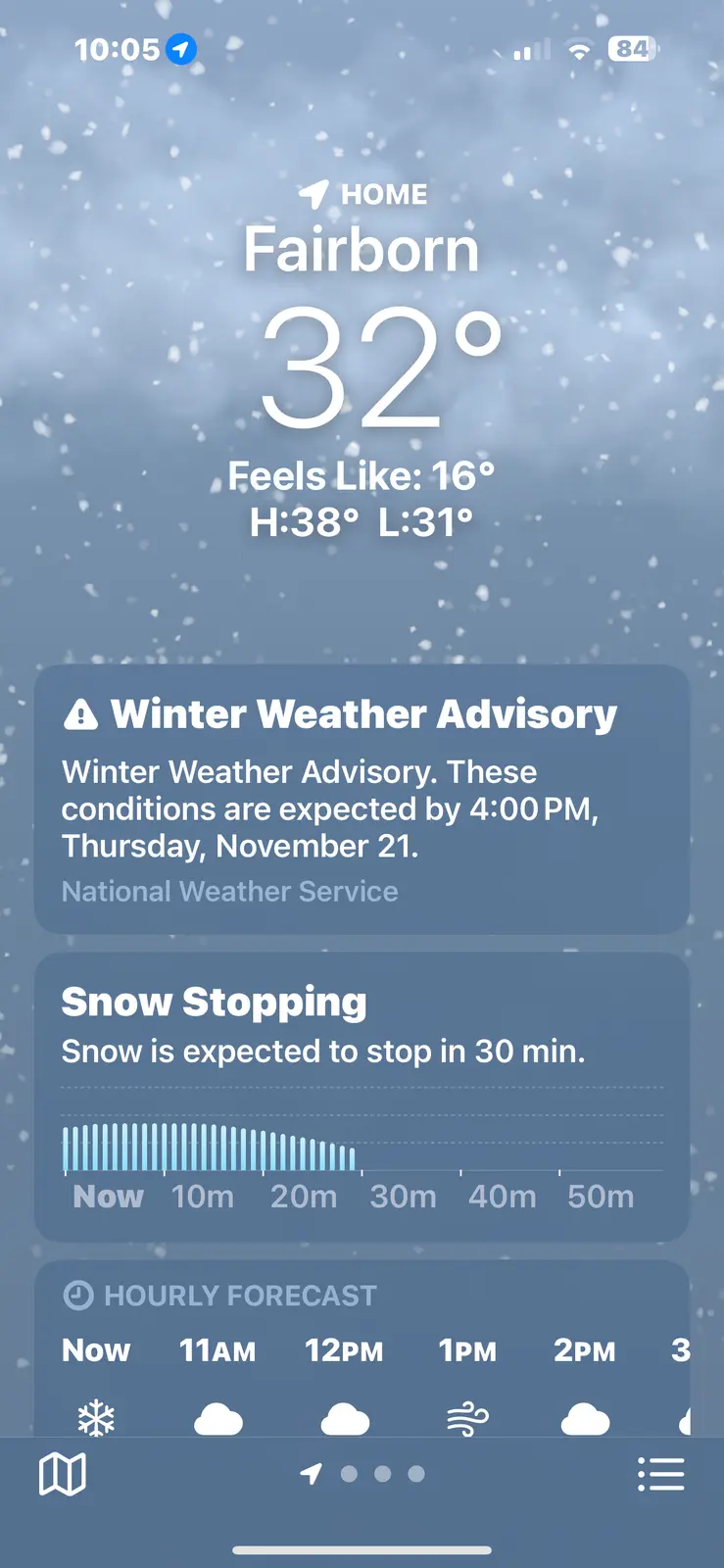Open the Hourly Forecast card
This screenshot has width=724, height=1568.
(x=362, y=1352)
